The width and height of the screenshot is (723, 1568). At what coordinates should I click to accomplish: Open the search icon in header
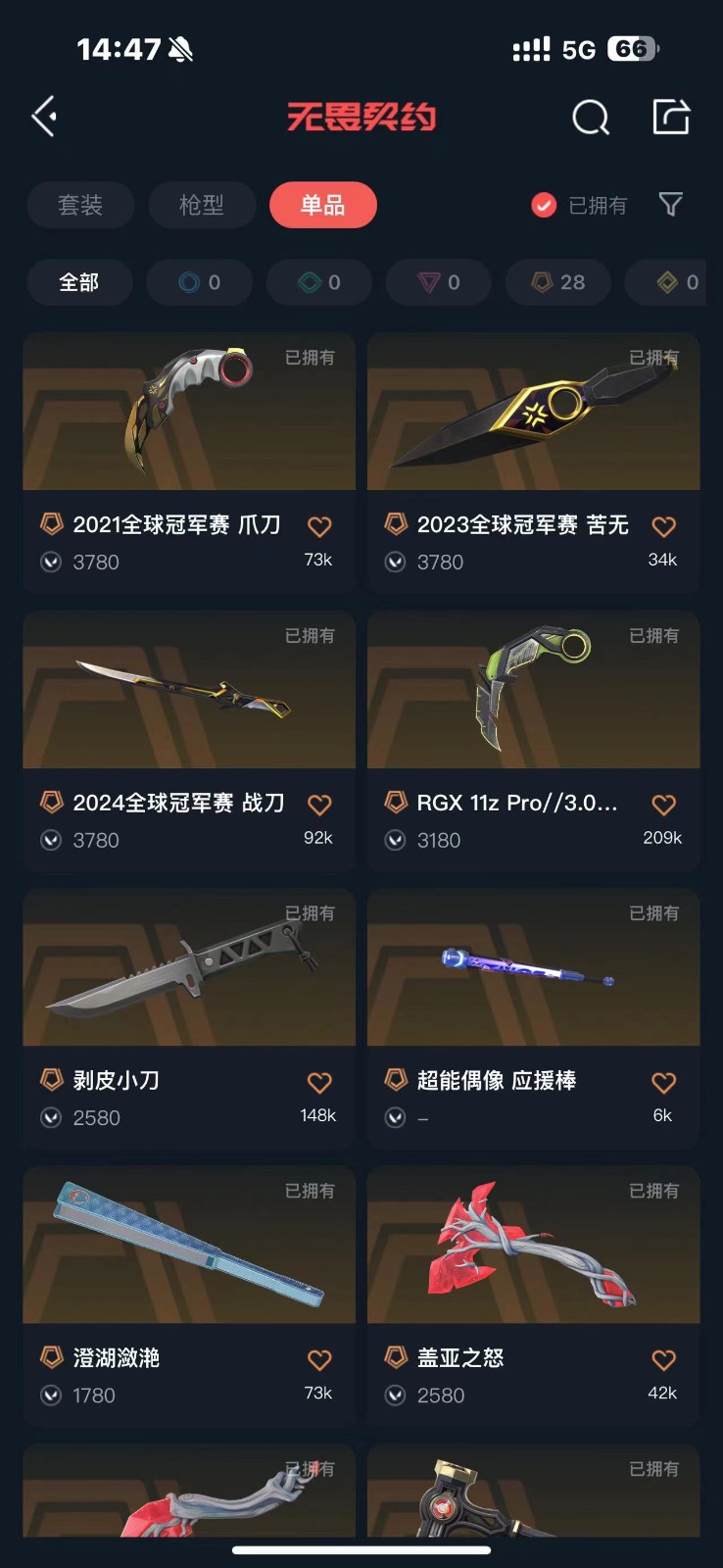[x=590, y=118]
